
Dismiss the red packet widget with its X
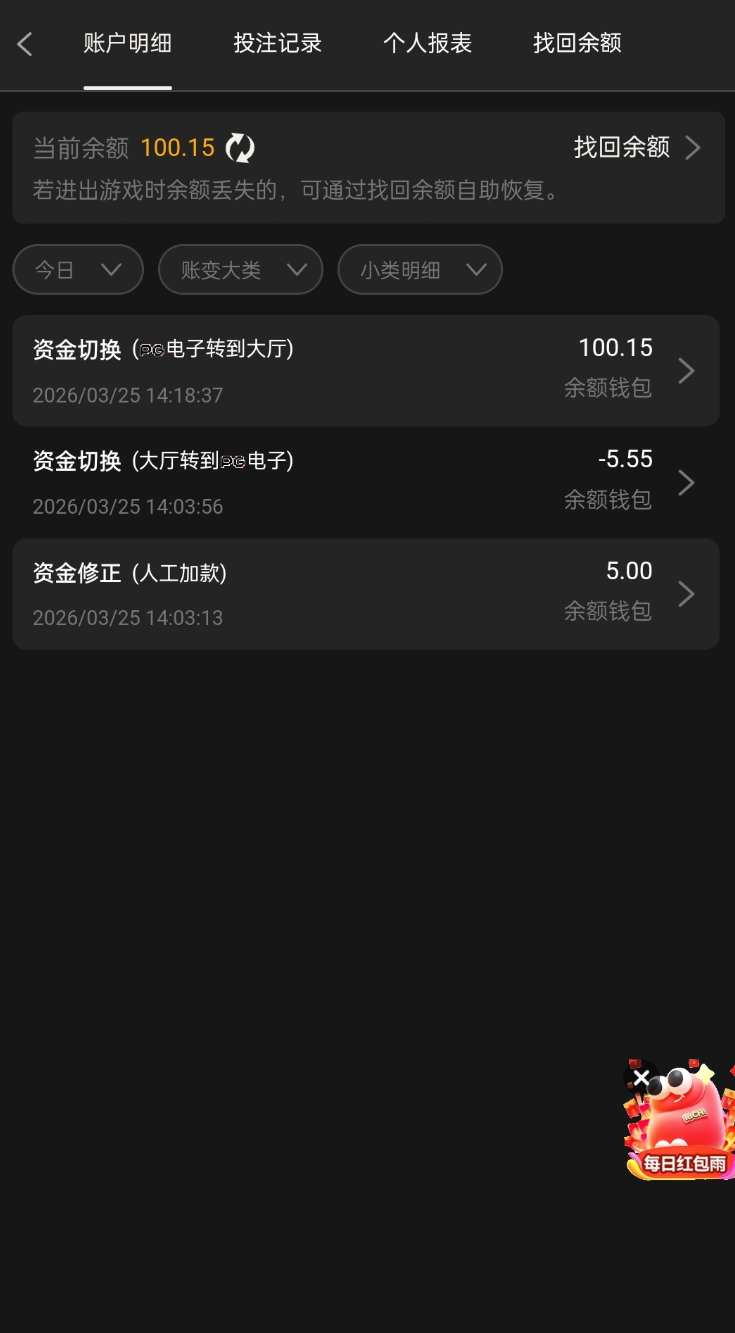tap(641, 1078)
